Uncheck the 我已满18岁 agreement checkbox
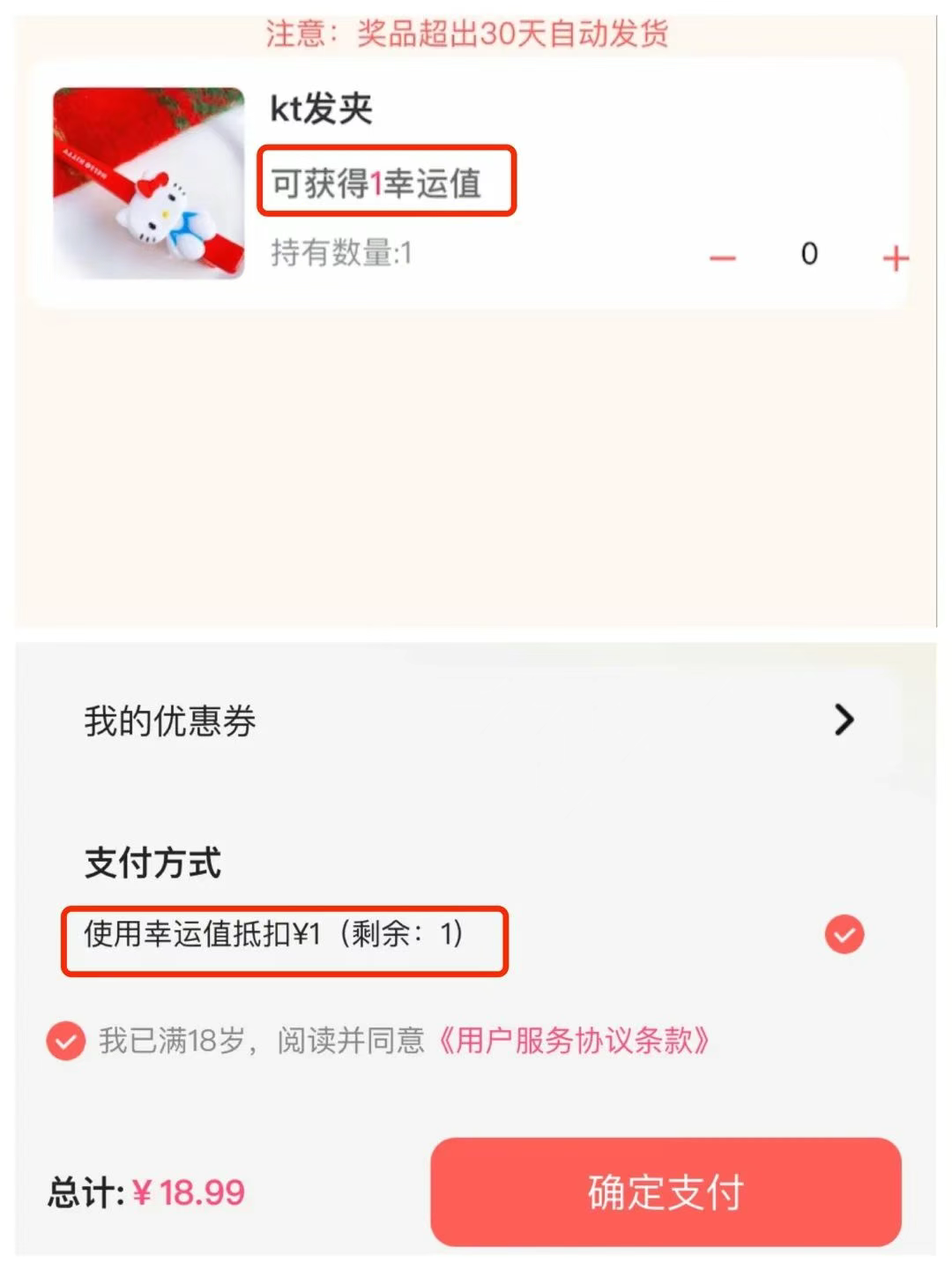952x1270 pixels. click(x=66, y=1041)
